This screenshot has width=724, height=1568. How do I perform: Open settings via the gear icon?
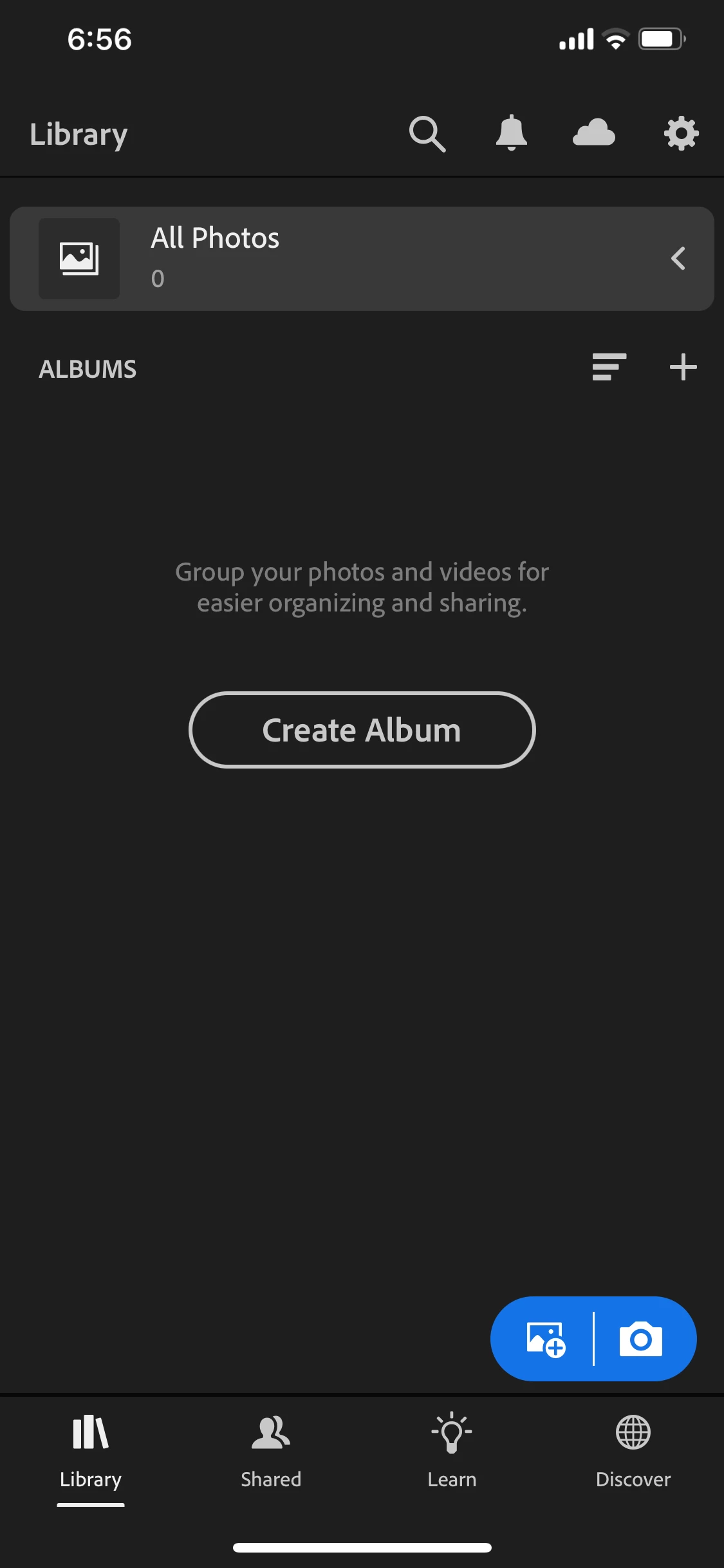coord(681,134)
